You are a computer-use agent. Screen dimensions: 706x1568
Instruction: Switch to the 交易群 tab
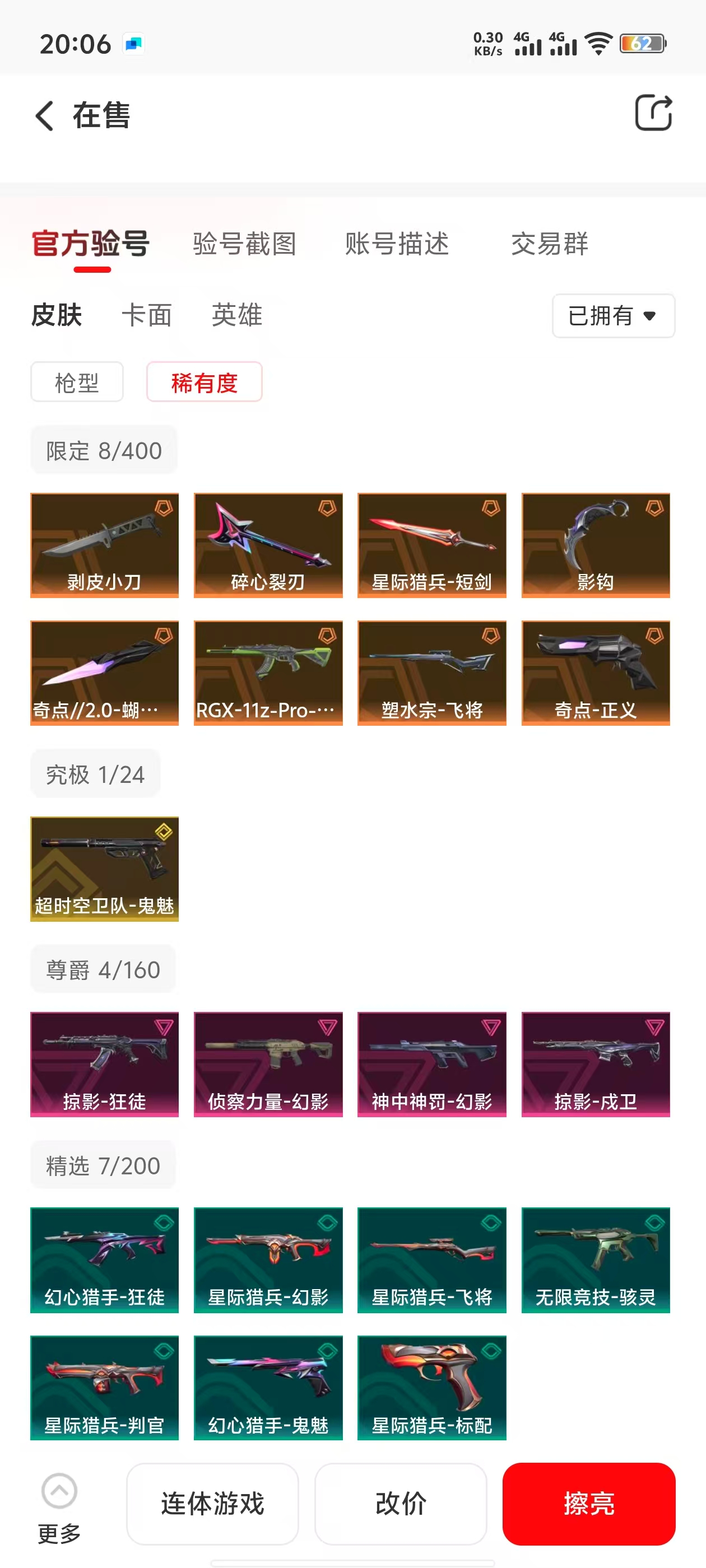[x=550, y=244]
